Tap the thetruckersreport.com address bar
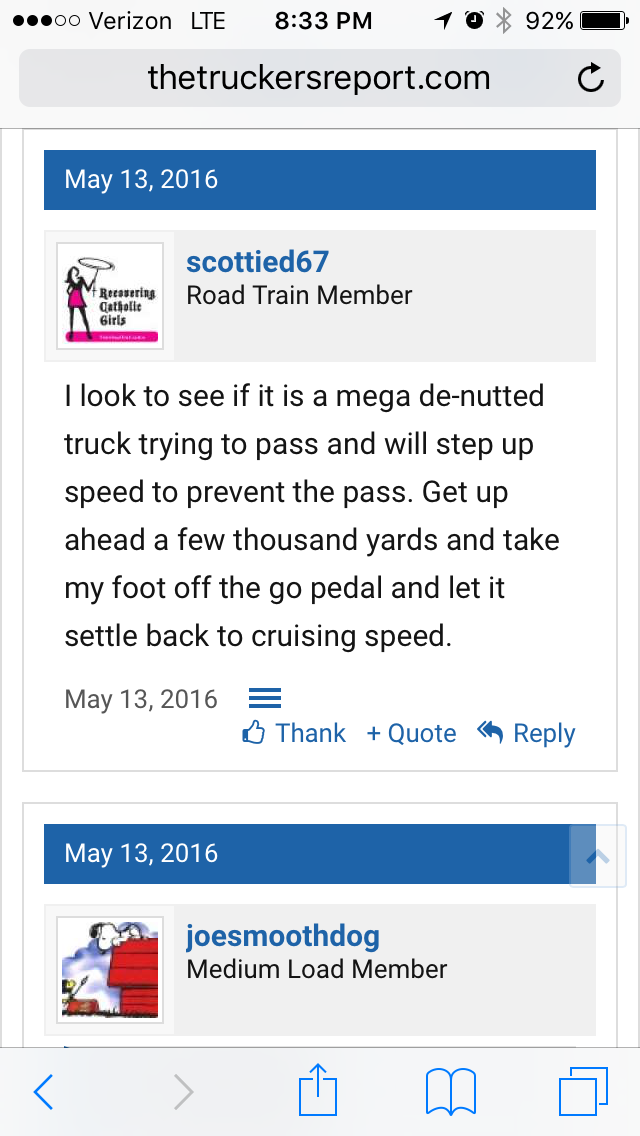Viewport: 640px width, 1136px height. click(x=318, y=78)
